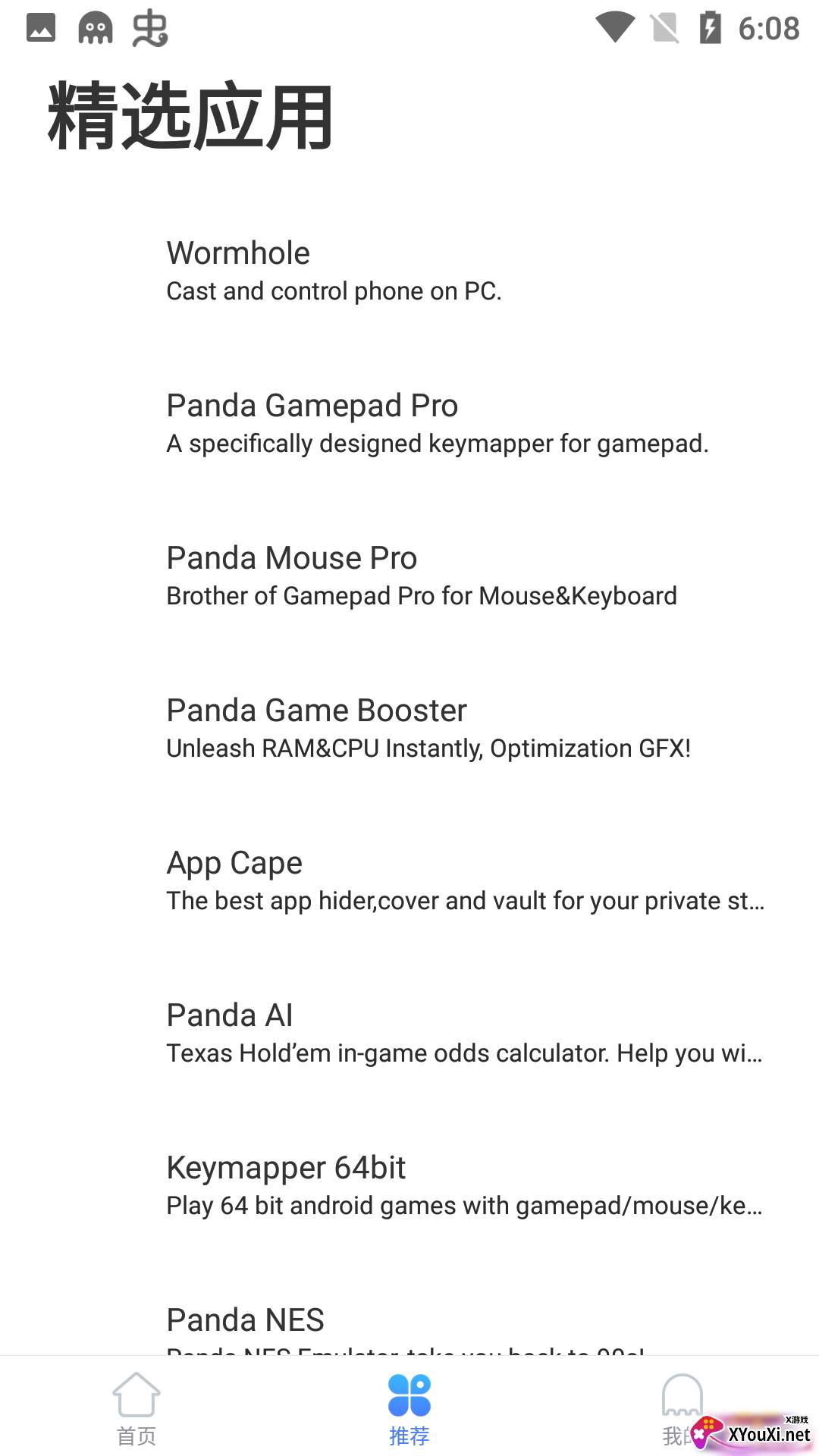Open the App Cape listing

click(x=409, y=880)
